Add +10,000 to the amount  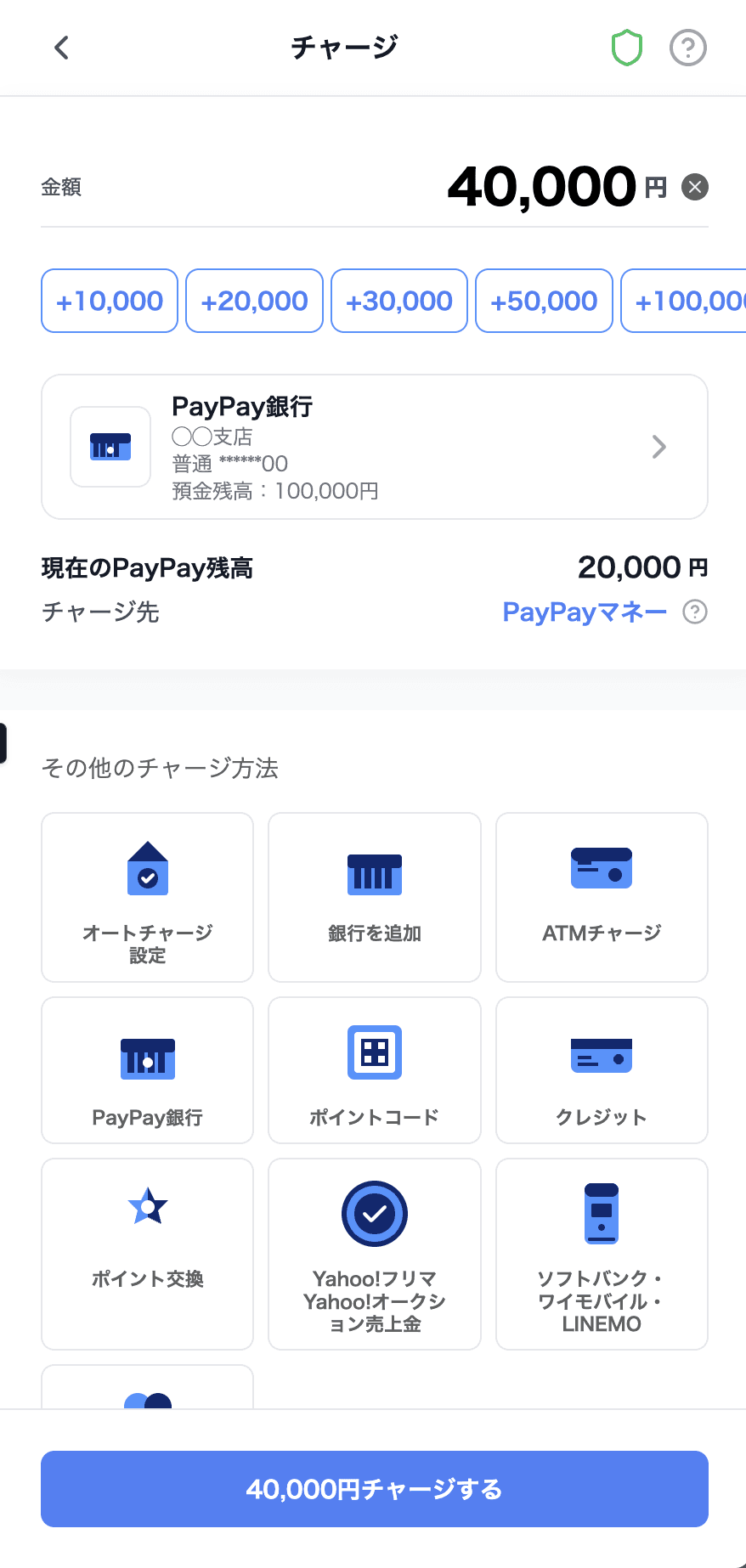click(110, 301)
